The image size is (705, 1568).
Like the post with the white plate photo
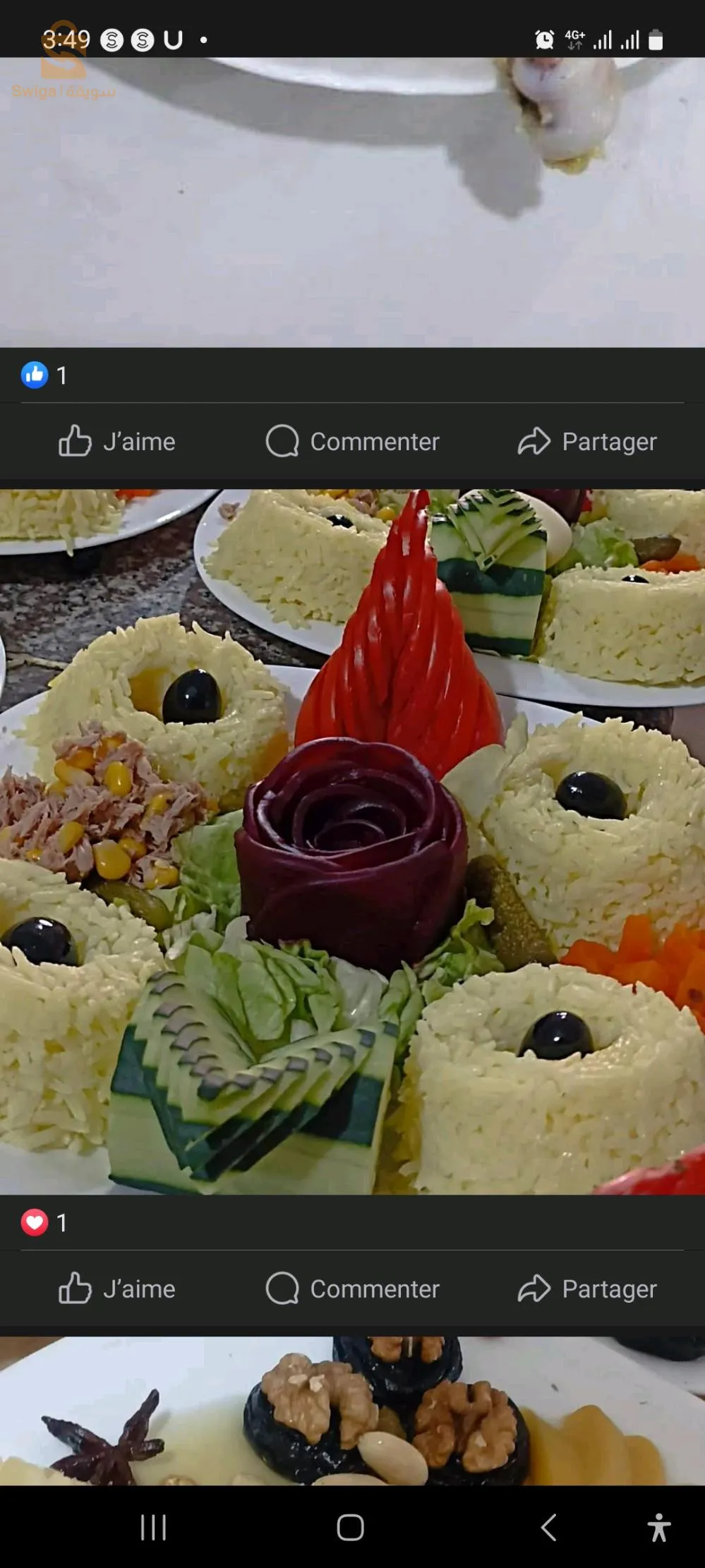pyautogui.click(x=117, y=442)
